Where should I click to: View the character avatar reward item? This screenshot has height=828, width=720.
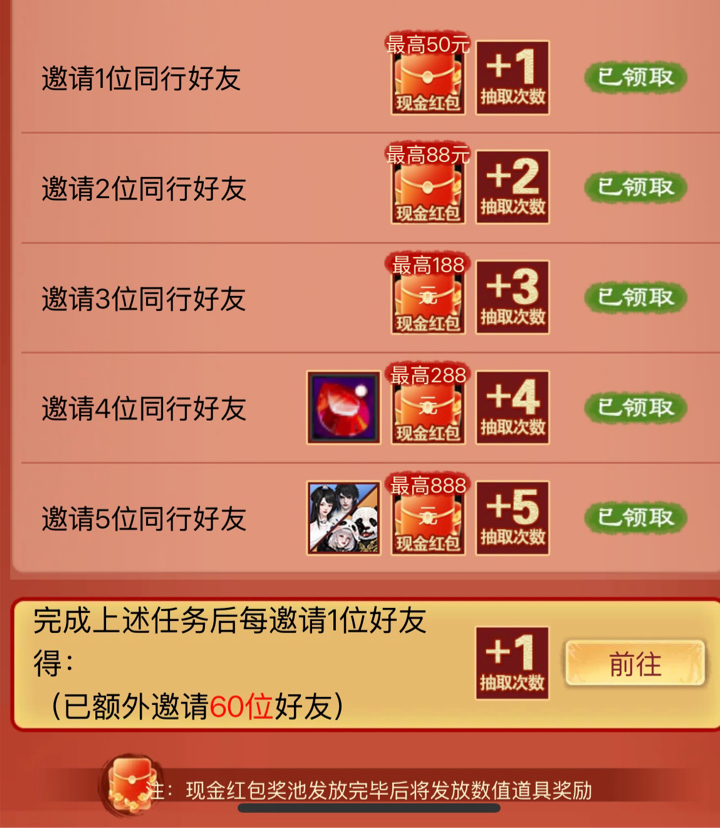coord(343,518)
